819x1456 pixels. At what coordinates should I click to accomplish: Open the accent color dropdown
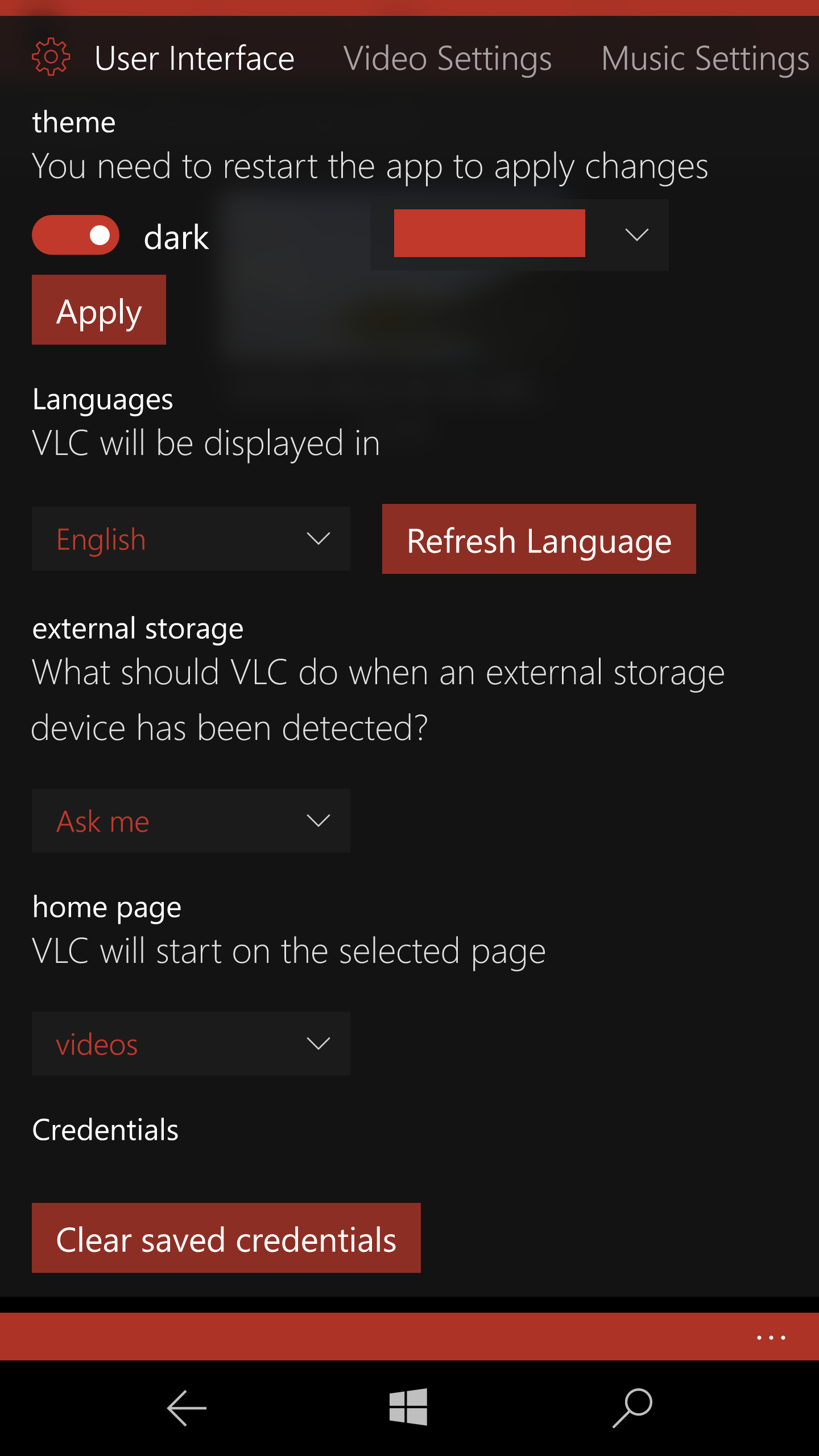click(x=519, y=234)
